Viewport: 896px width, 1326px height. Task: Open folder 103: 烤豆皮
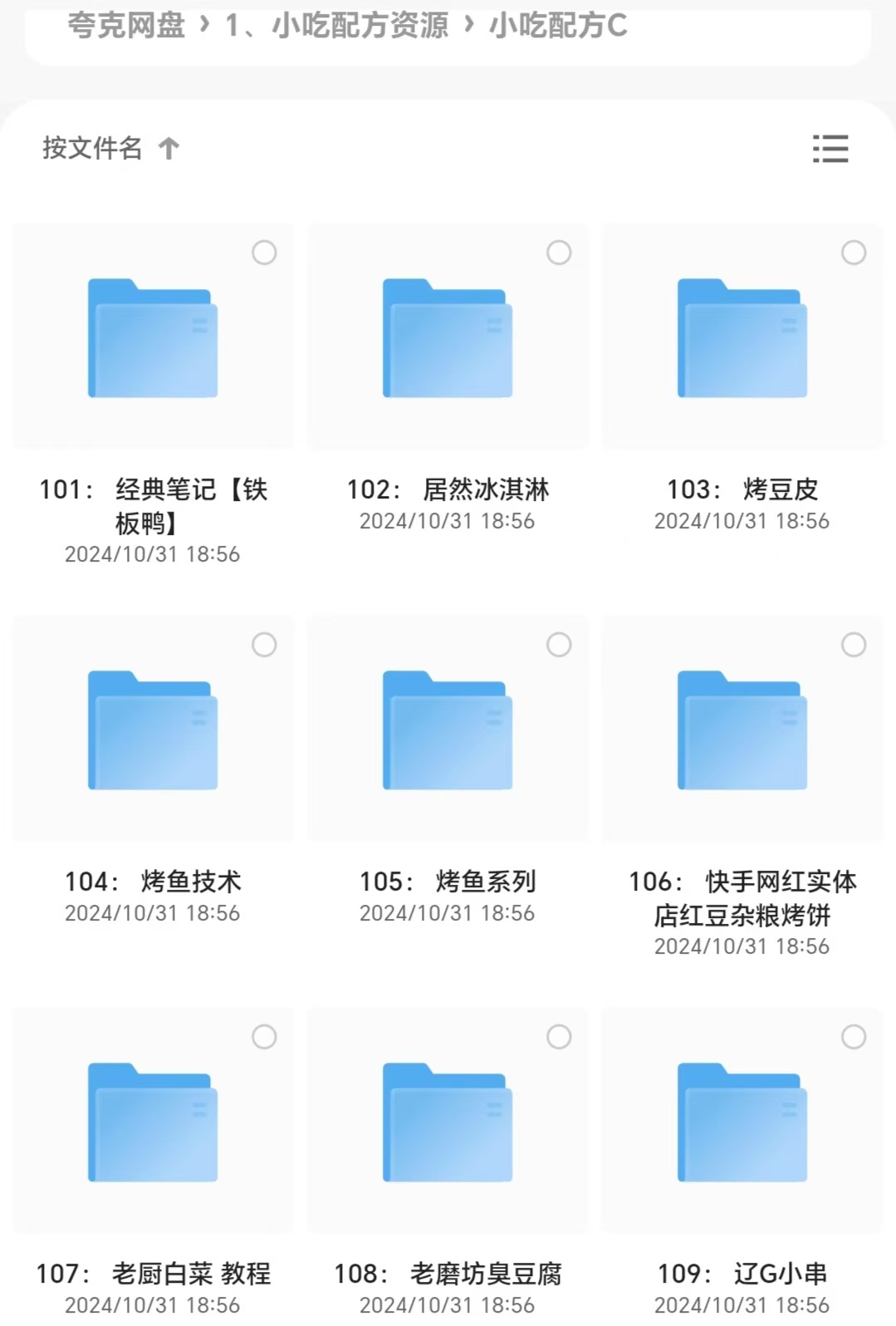pos(742,338)
